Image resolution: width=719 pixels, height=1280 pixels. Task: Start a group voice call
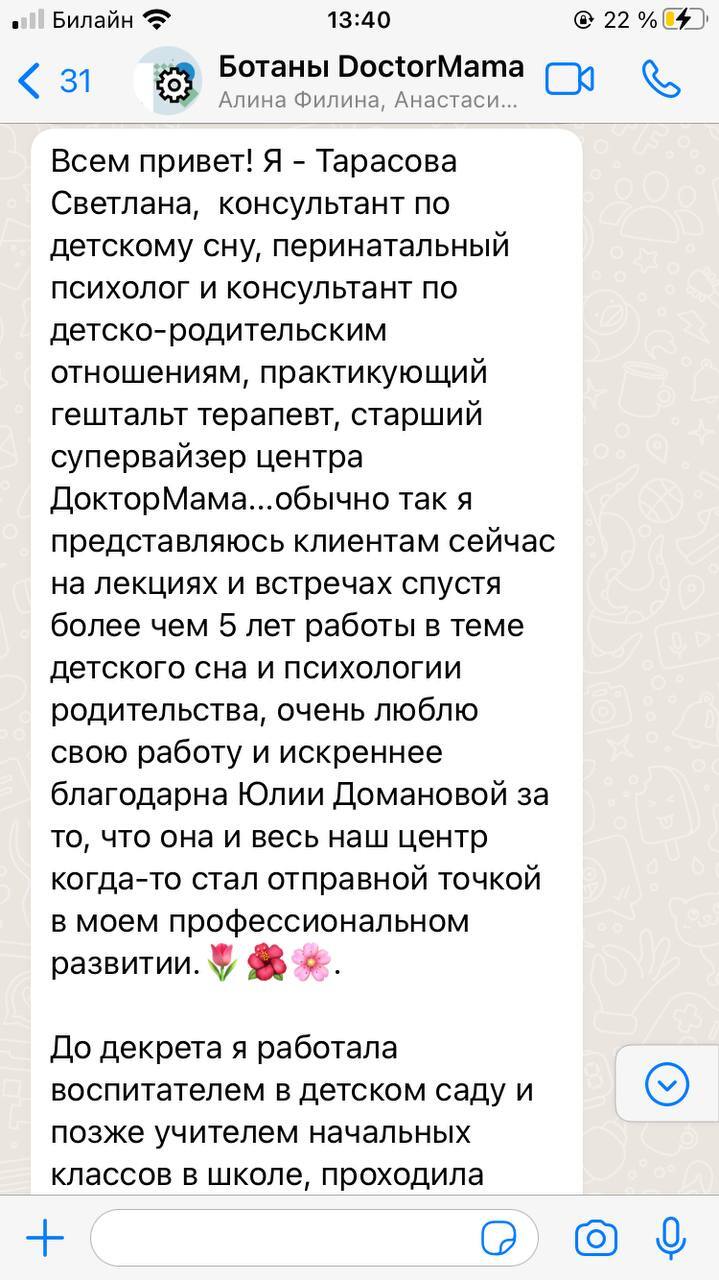click(x=661, y=80)
